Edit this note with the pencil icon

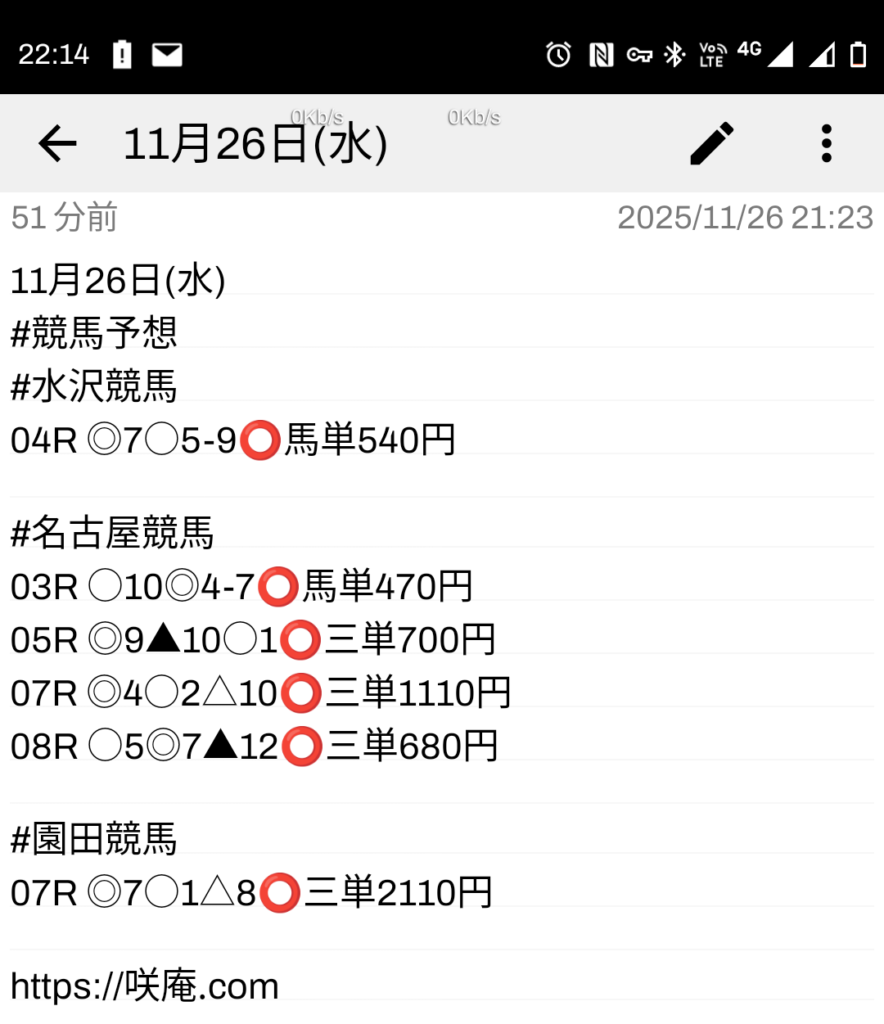(x=712, y=144)
